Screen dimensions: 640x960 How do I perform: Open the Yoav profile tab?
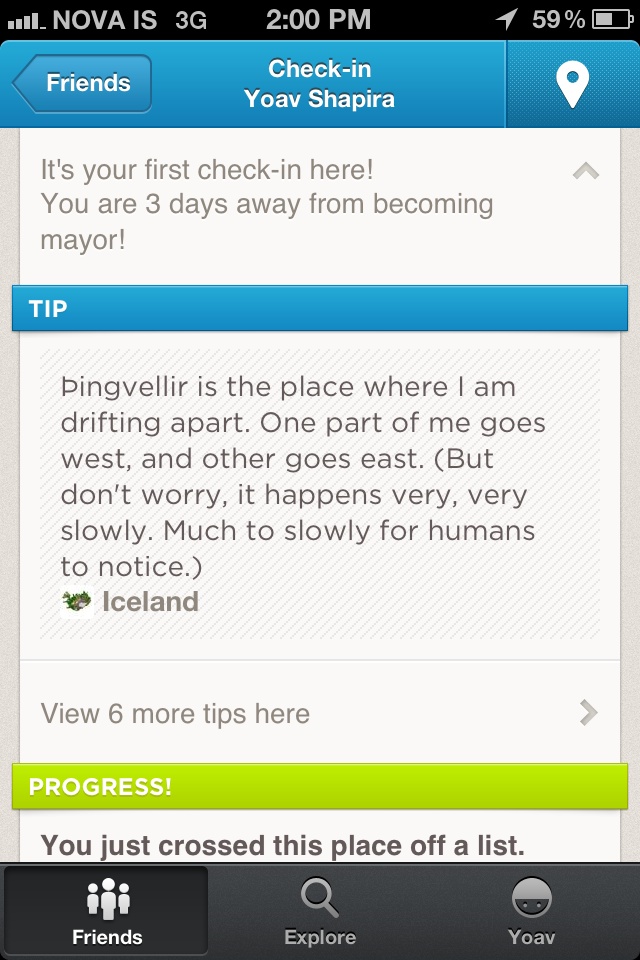click(531, 910)
